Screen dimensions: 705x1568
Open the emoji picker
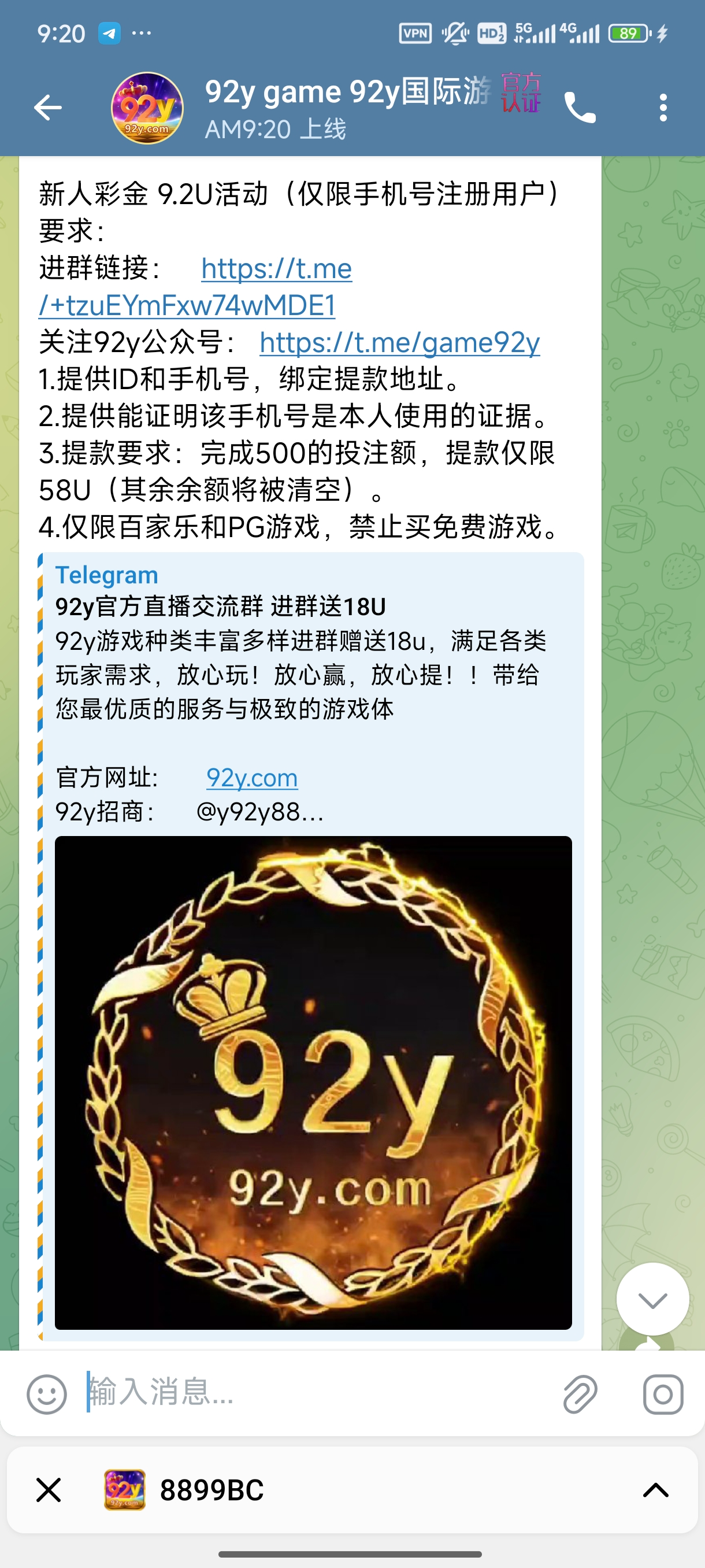[x=47, y=1394]
